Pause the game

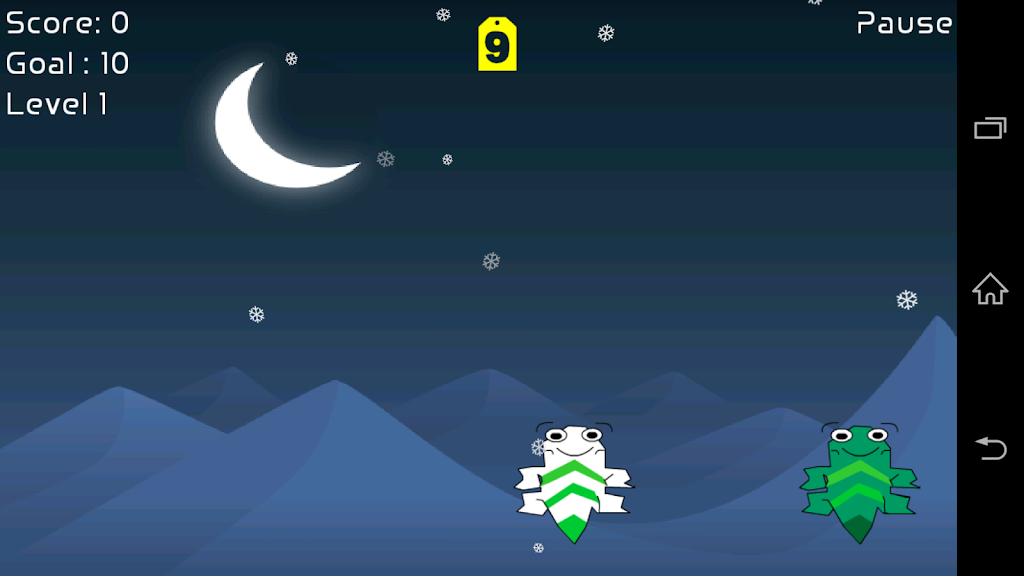tap(904, 23)
